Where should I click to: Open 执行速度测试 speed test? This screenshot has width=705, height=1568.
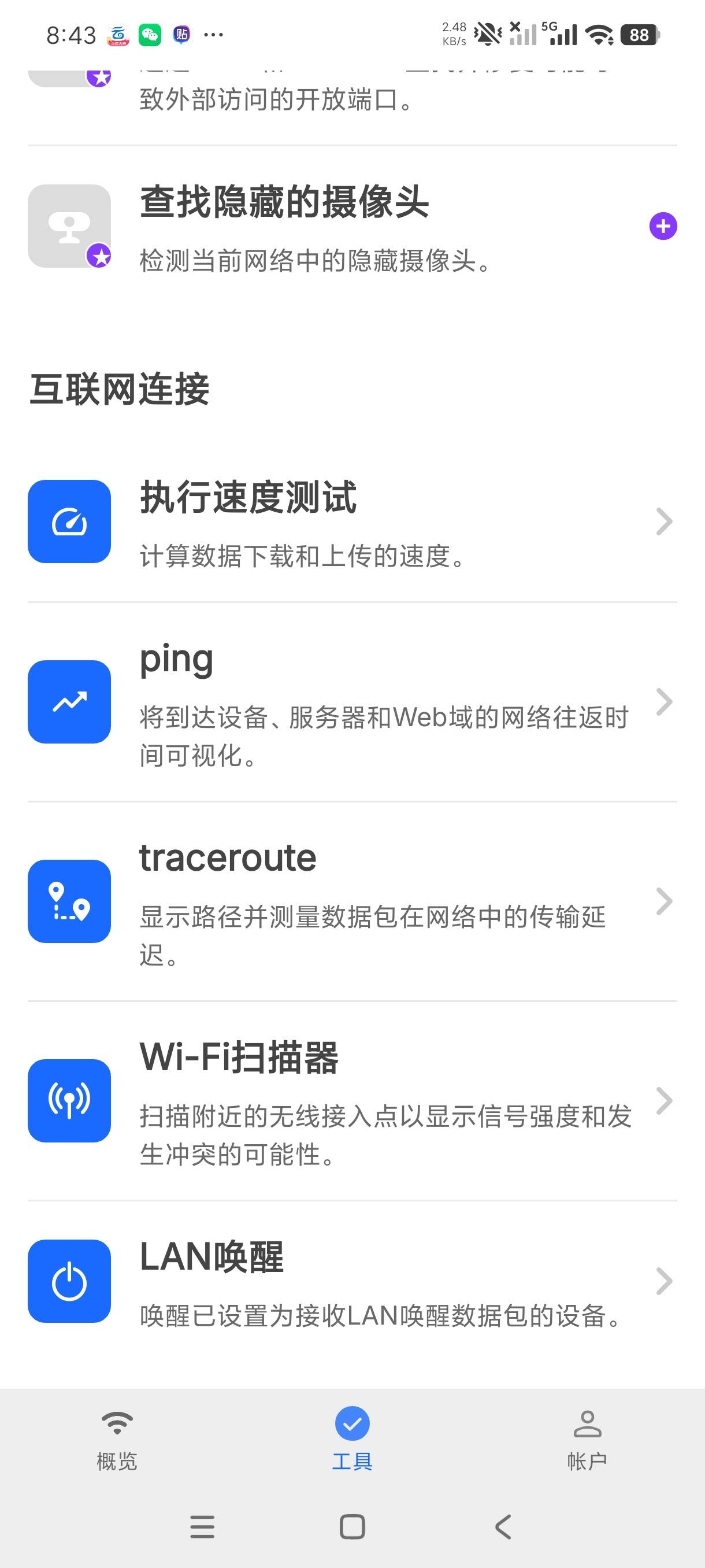tap(352, 522)
